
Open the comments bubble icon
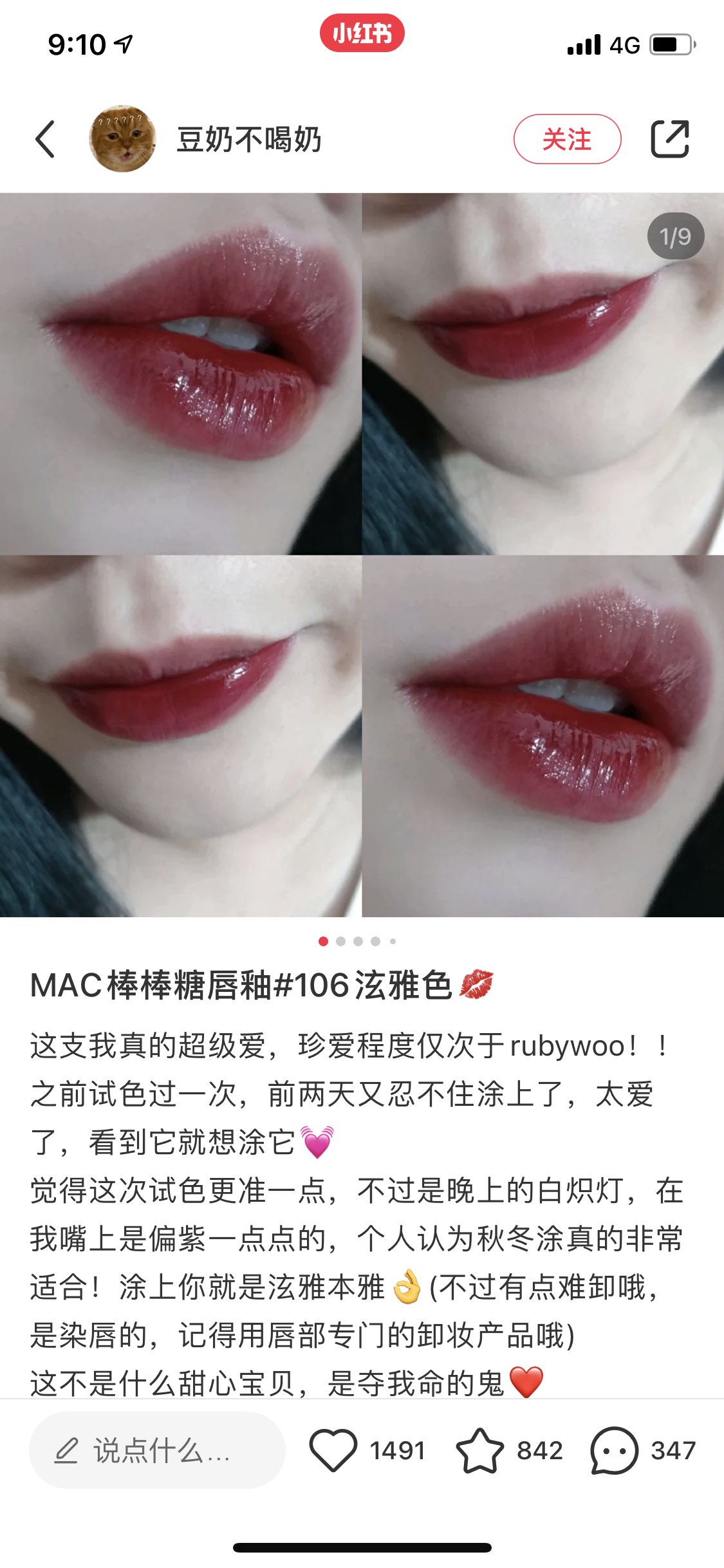point(614,1451)
